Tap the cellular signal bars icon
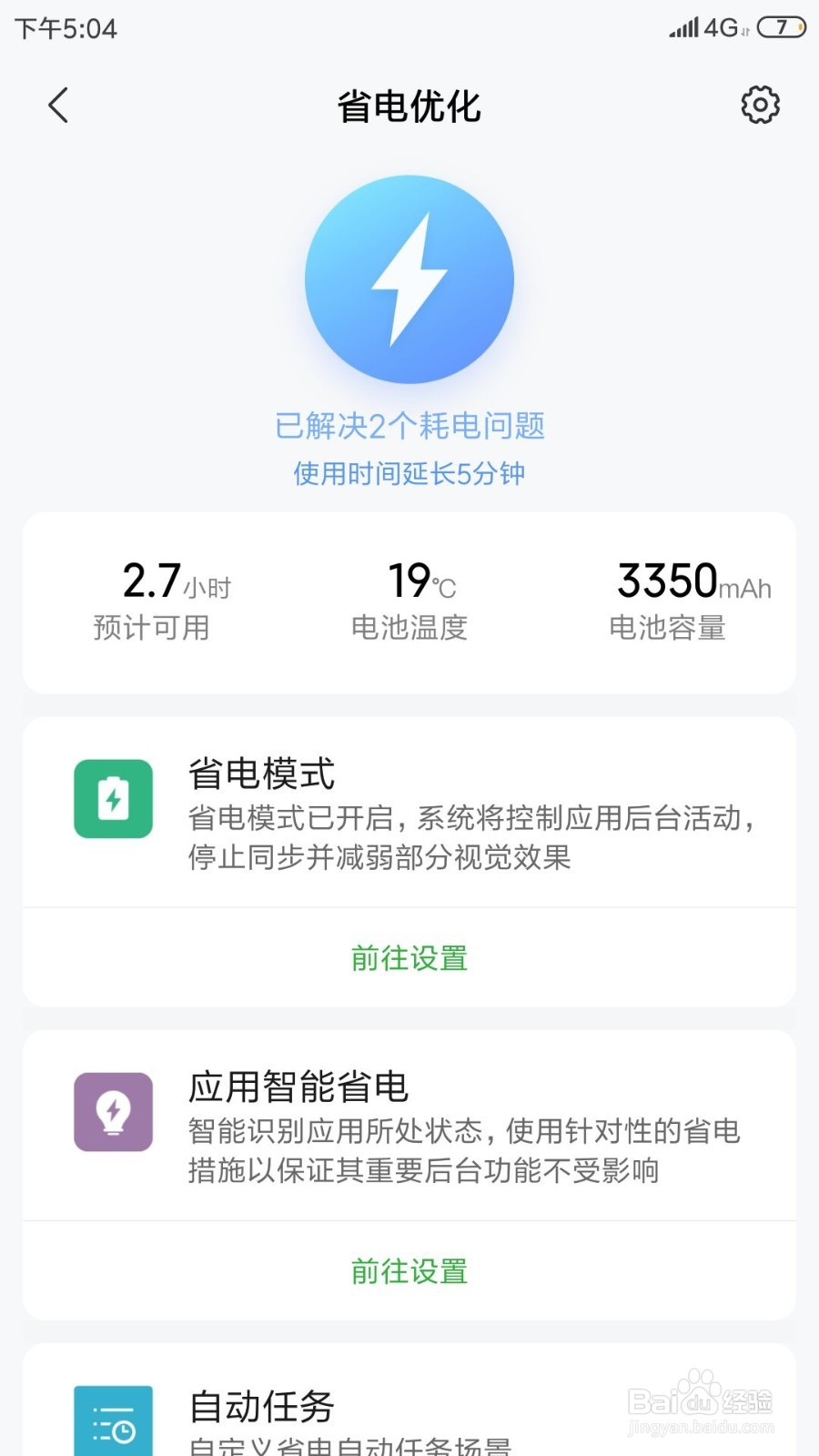 click(x=682, y=27)
